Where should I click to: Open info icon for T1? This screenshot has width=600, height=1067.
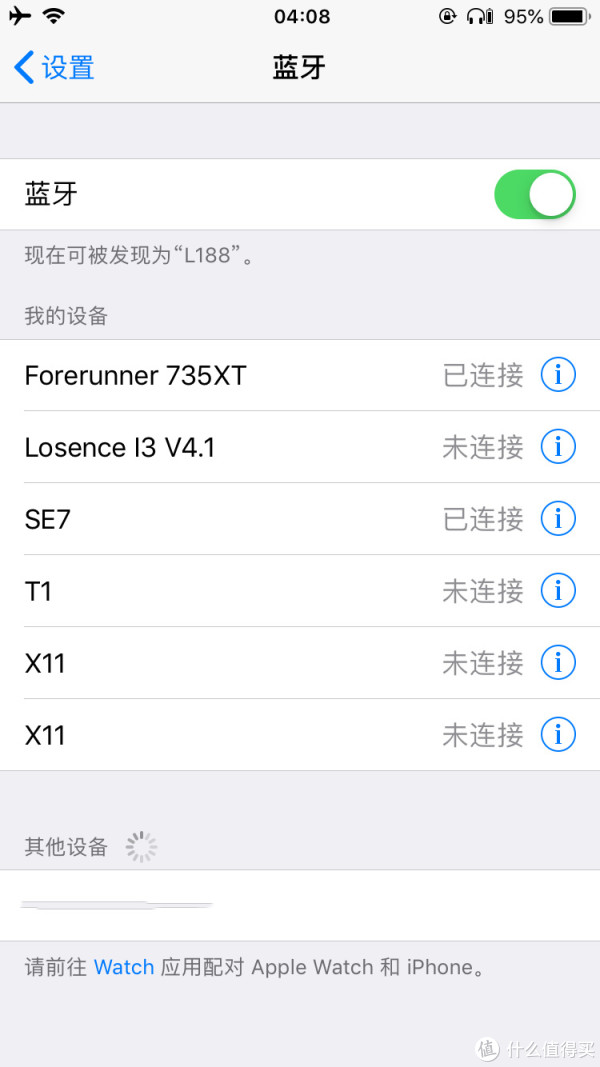click(559, 591)
